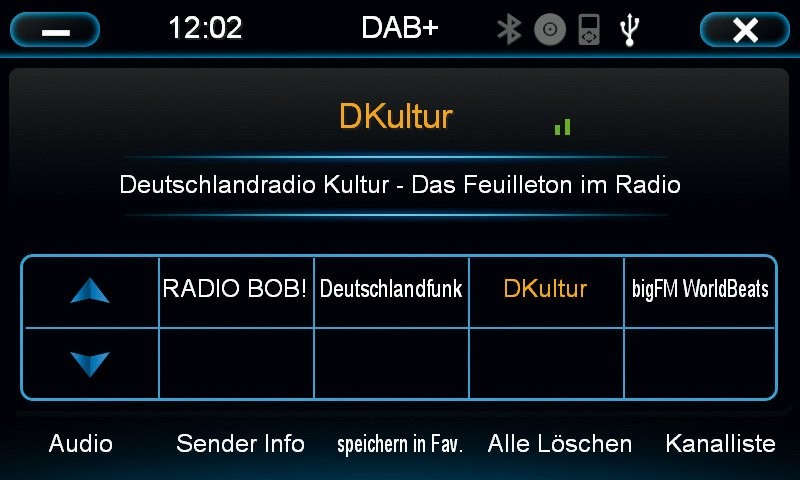Tap the down arrow in presets
This screenshot has height=480, width=800.
tap(90, 363)
